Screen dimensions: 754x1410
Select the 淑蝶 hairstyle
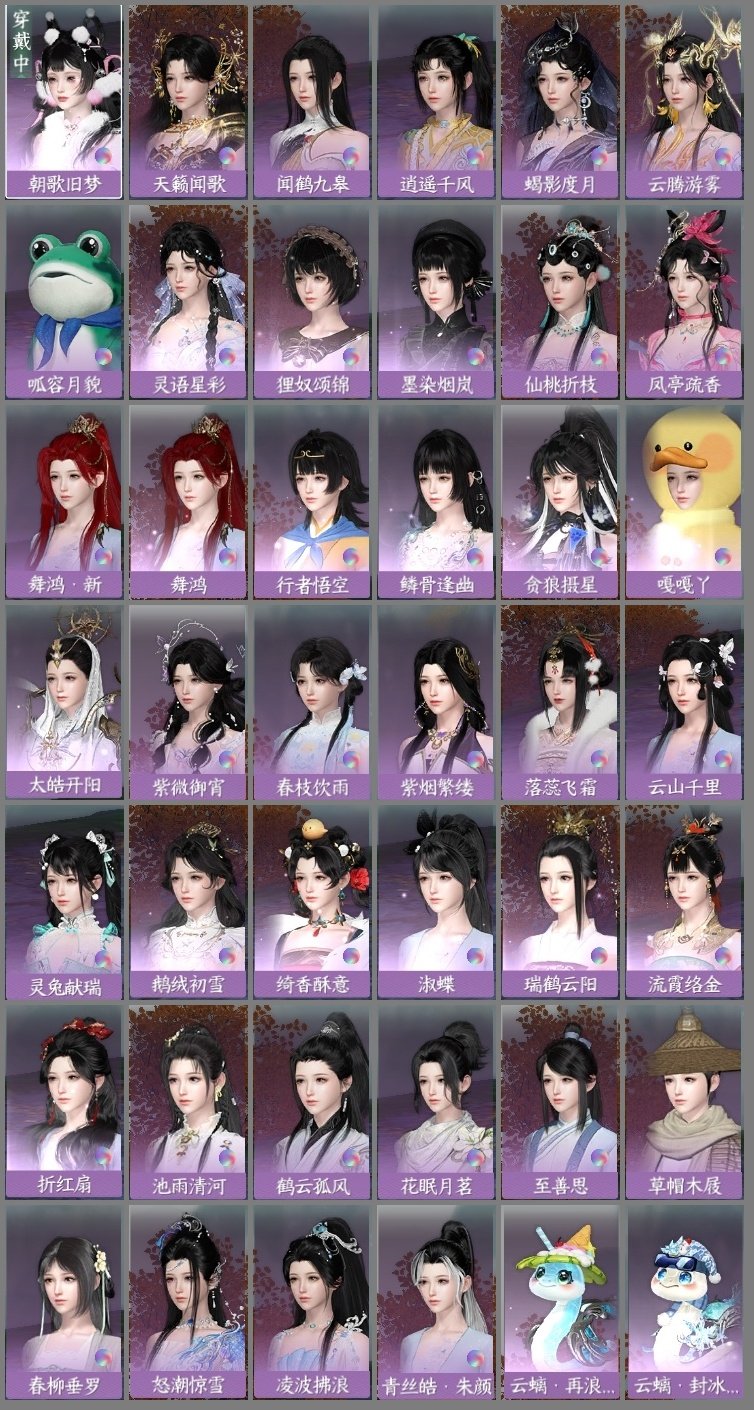[437, 900]
